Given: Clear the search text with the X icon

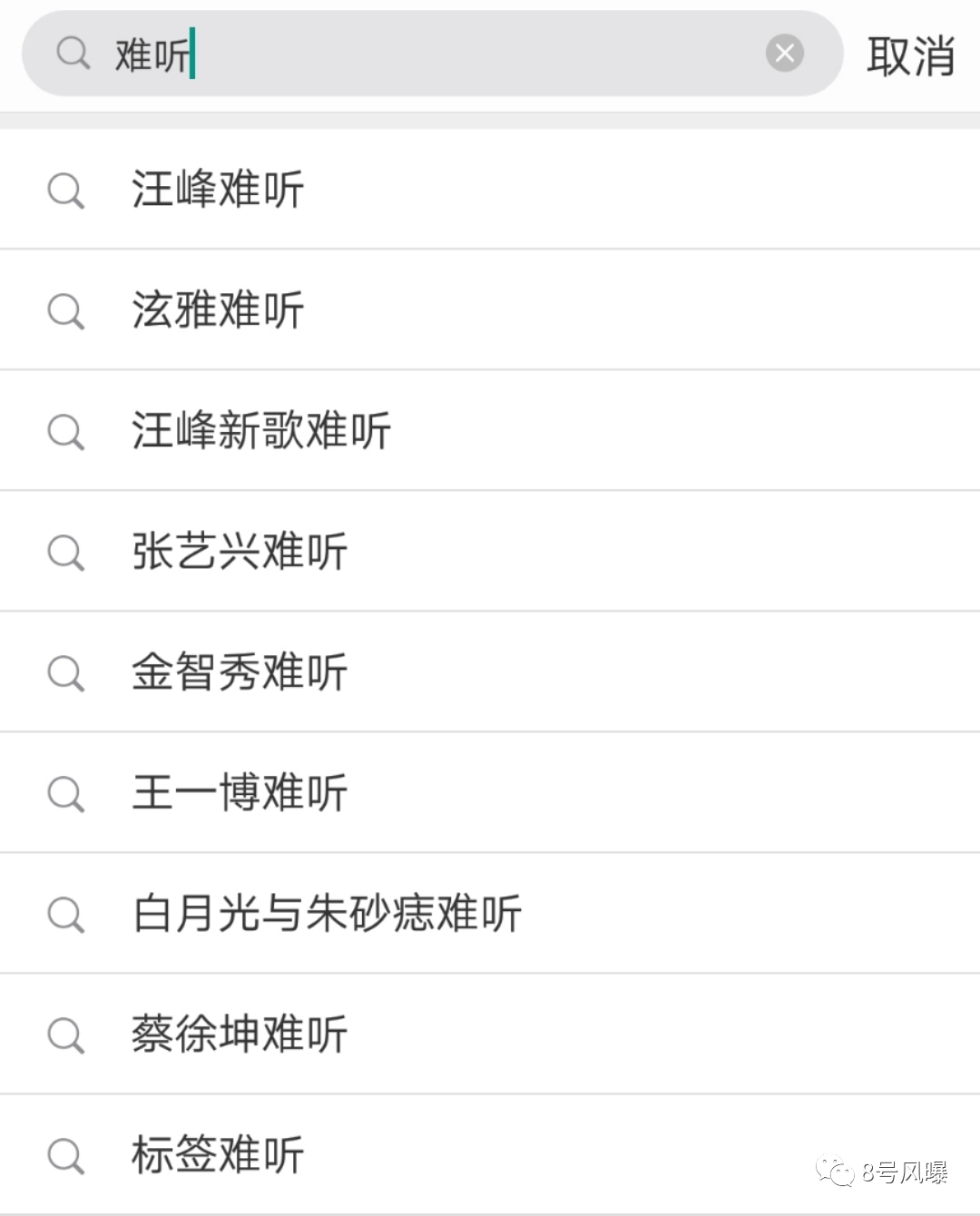Looking at the screenshot, I should [785, 54].
